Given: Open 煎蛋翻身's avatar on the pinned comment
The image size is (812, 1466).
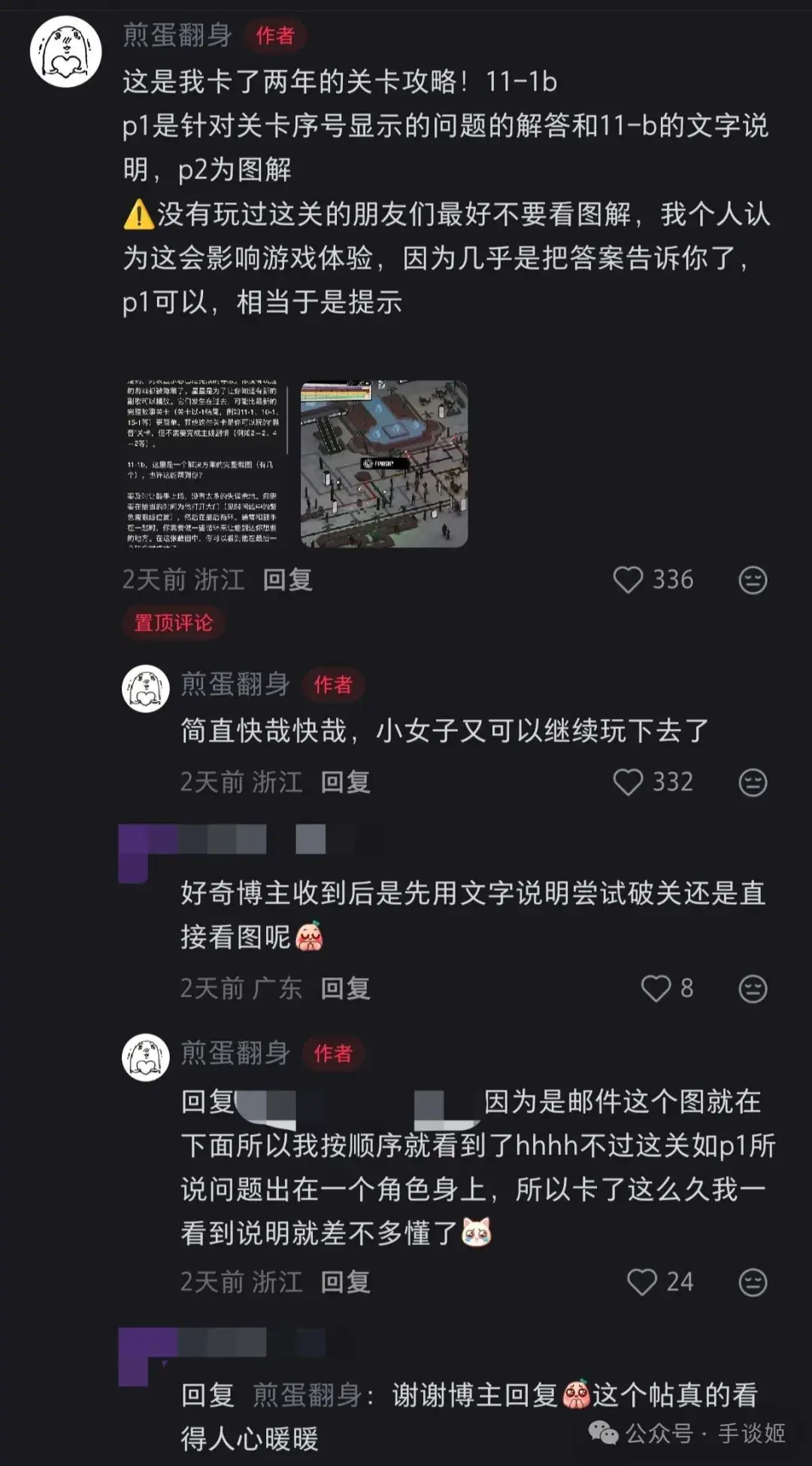Looking at the screenshot, I should [x=66, y=53].
